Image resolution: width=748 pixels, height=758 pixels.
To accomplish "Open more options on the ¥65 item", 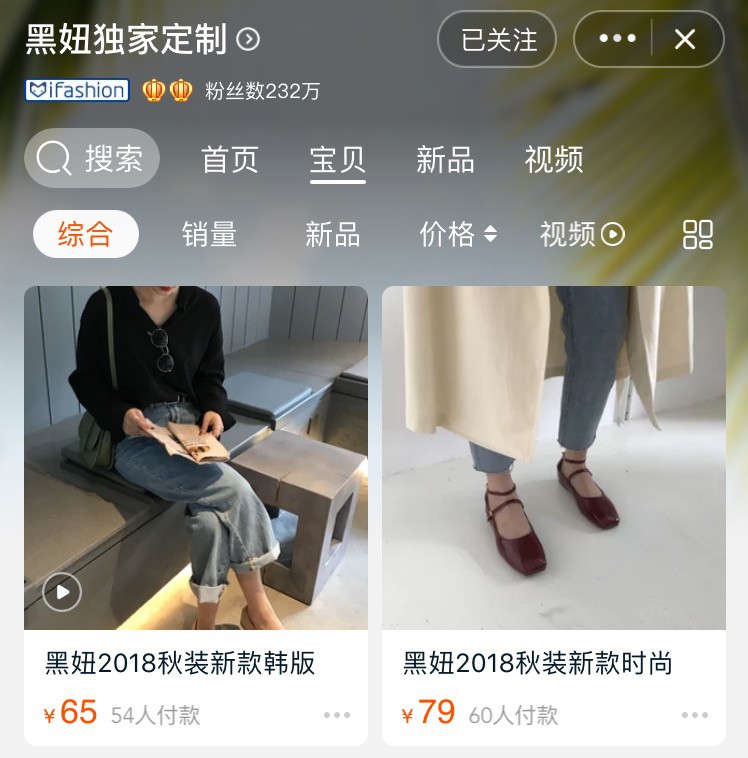I will coord(337,715).
